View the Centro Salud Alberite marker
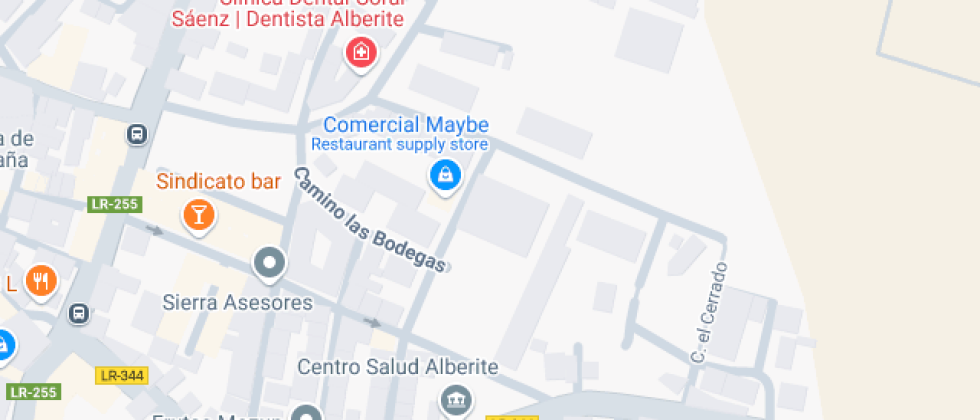This screenshot has height=420, width=980. click(x=456, y=401)
